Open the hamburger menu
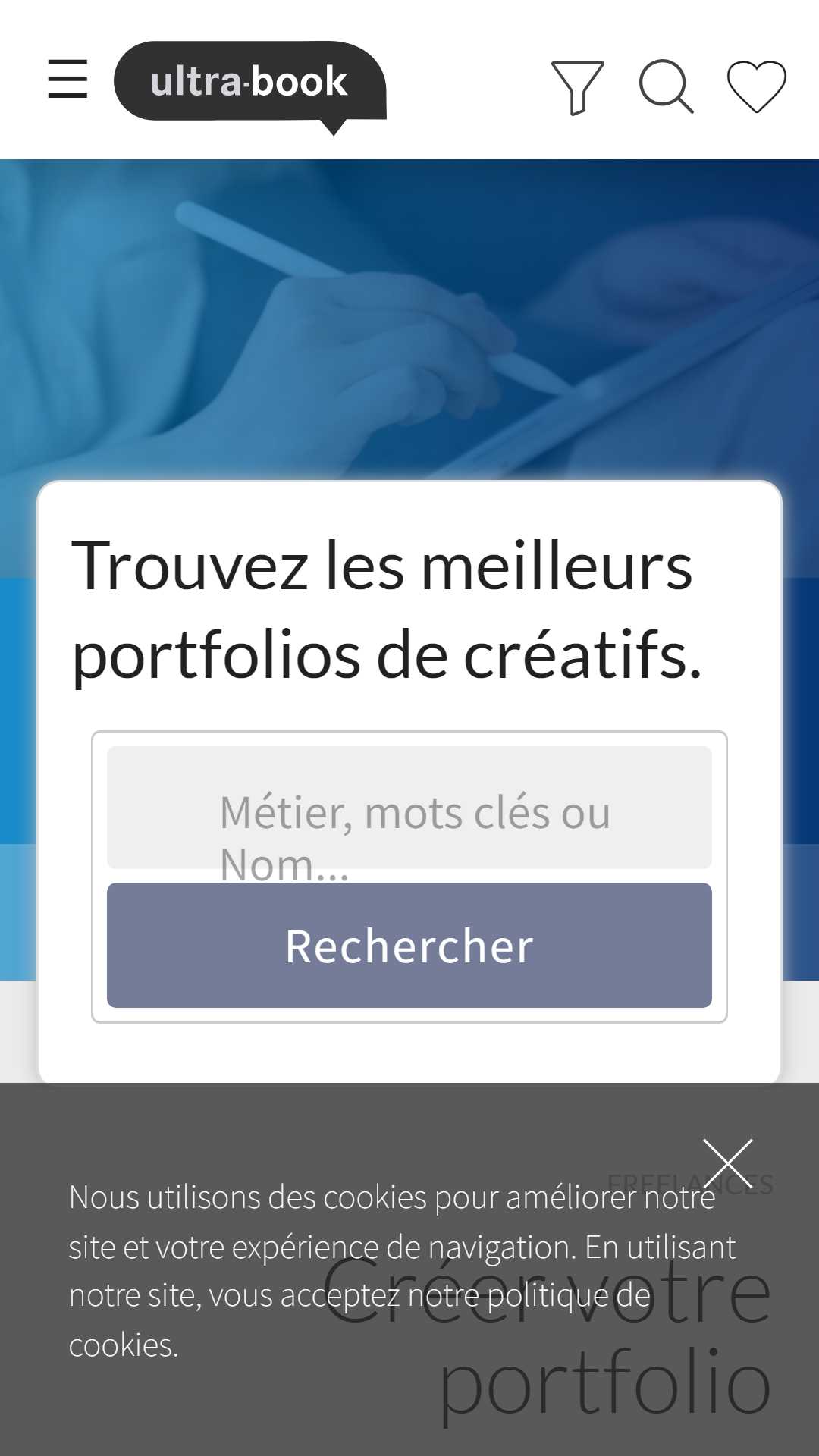The height and width of the screenshot is (1456, 819). [67, 79]
